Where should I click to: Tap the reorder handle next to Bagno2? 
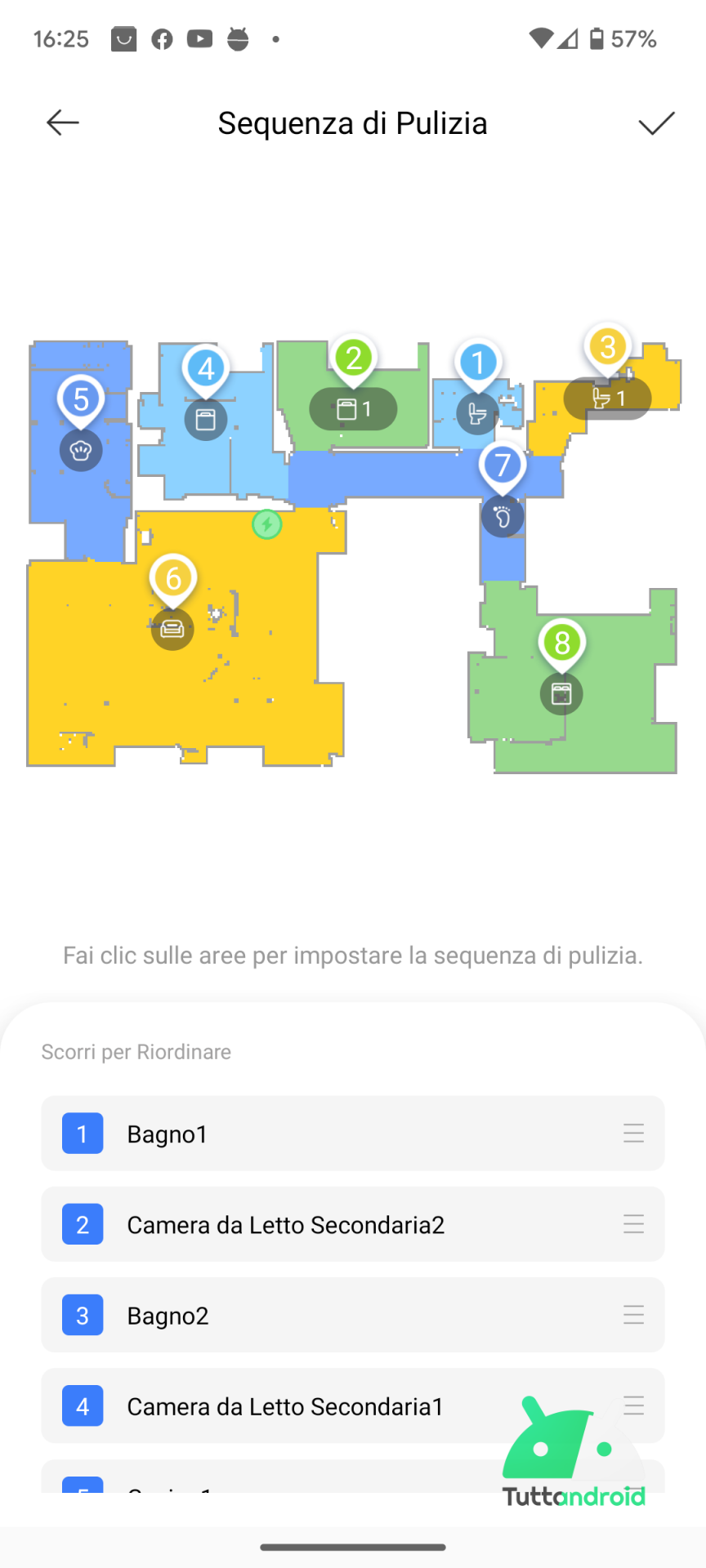pyautogui.click(x=634, y=1315)
